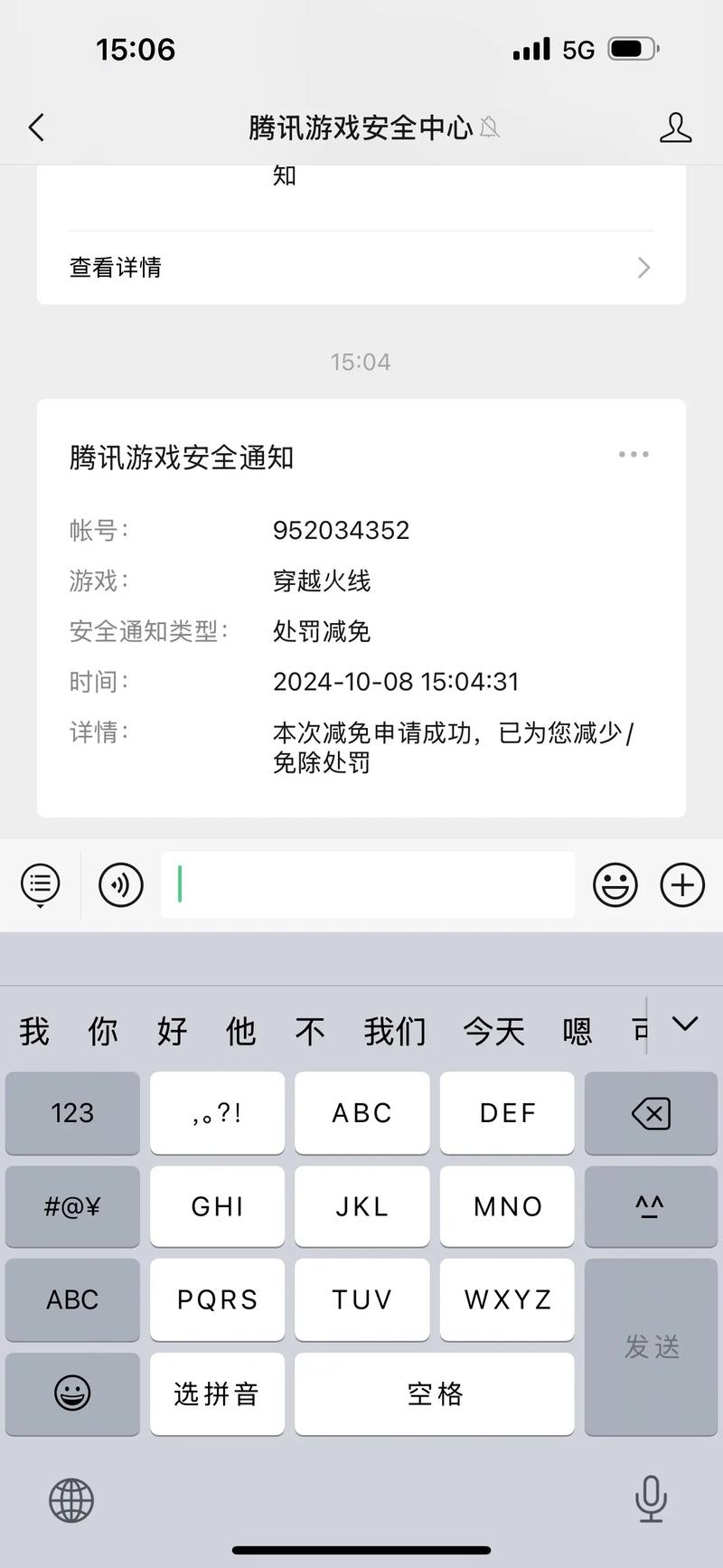
Task: Switch to the service menu list icon
Action: [41, 884]
